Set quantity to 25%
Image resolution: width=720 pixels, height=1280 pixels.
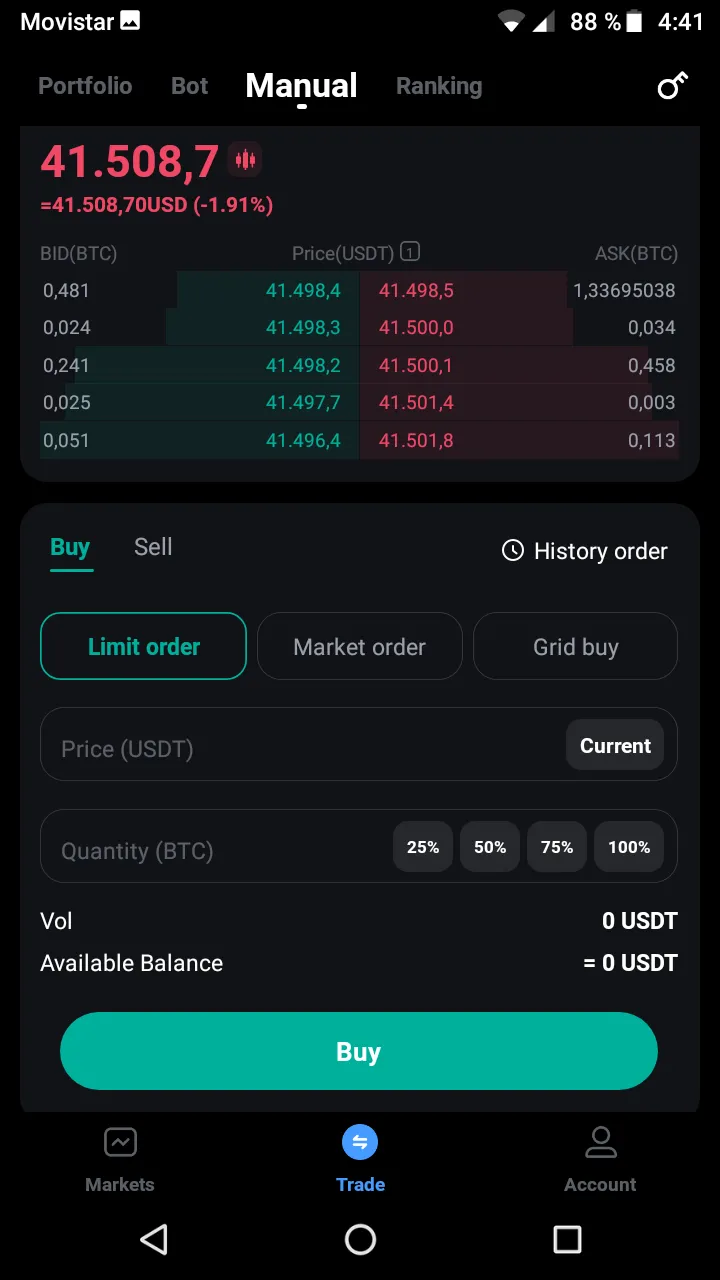[x=423, y=847]
